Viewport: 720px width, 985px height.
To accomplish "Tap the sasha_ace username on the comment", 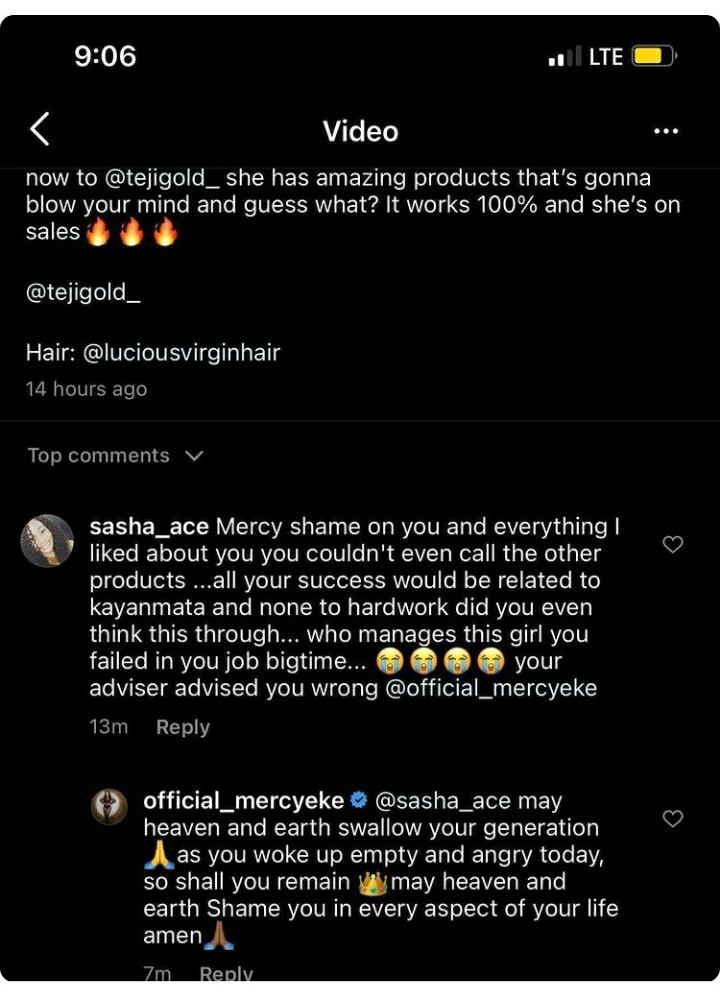I will pyautogui.click(x=148, y=527).
